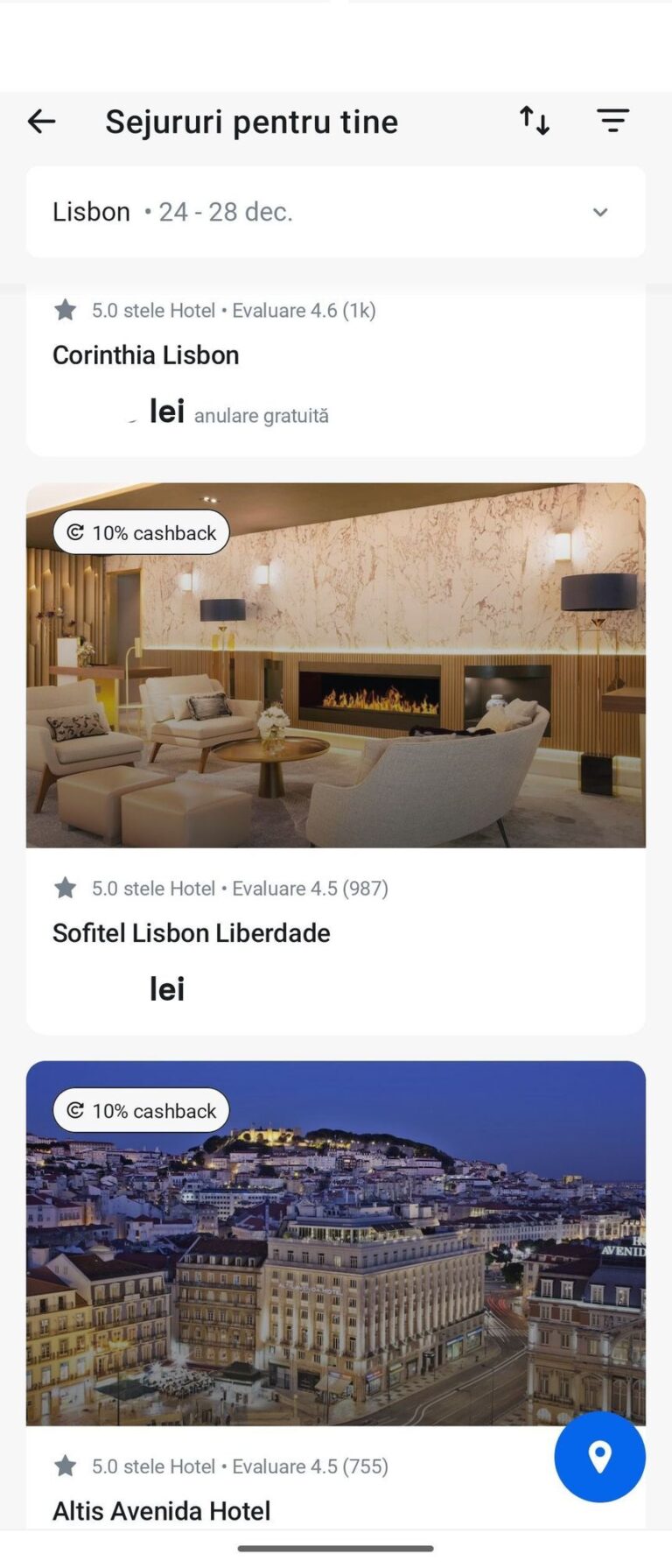The width and height of the screenshot is (672, 1568).
Task: Expand the Lisbon search details chevron
Action: (x=600, y=212)
